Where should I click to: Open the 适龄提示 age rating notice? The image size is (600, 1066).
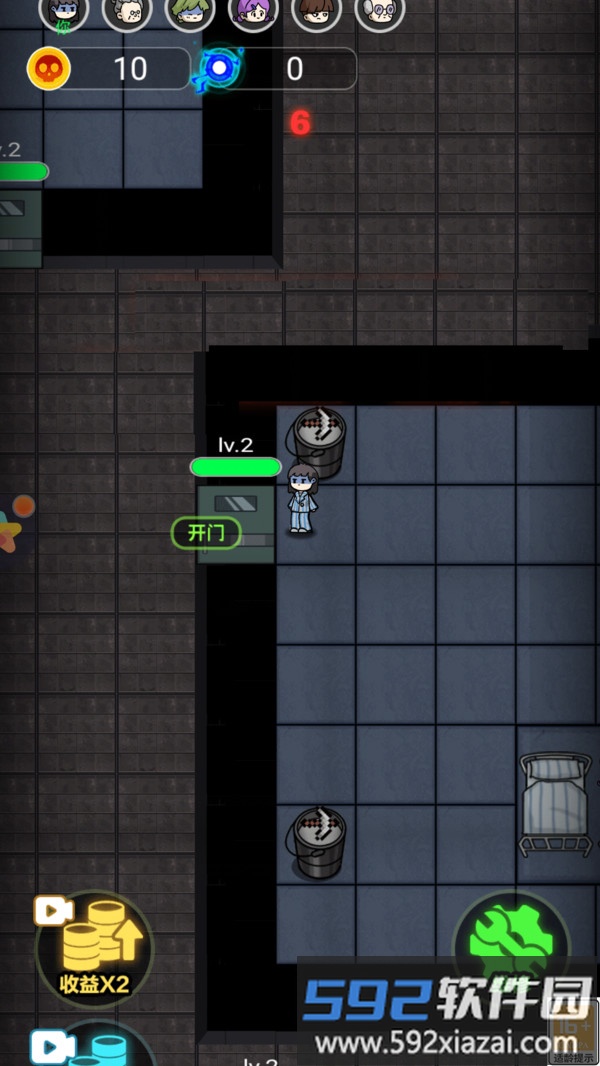[574, 1040]
